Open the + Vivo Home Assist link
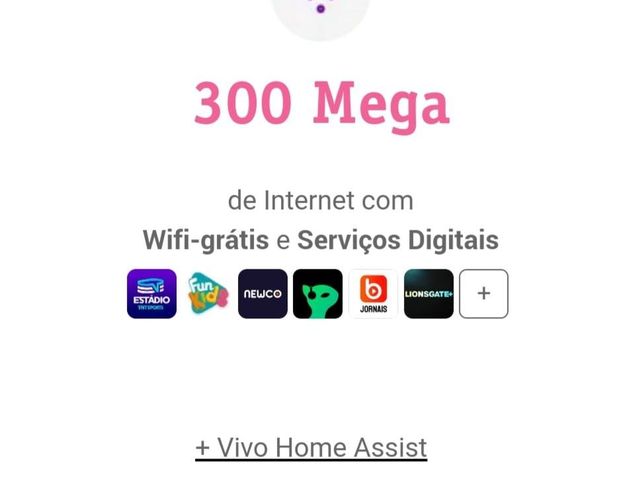The image size is (640, 480). point(311,447)
